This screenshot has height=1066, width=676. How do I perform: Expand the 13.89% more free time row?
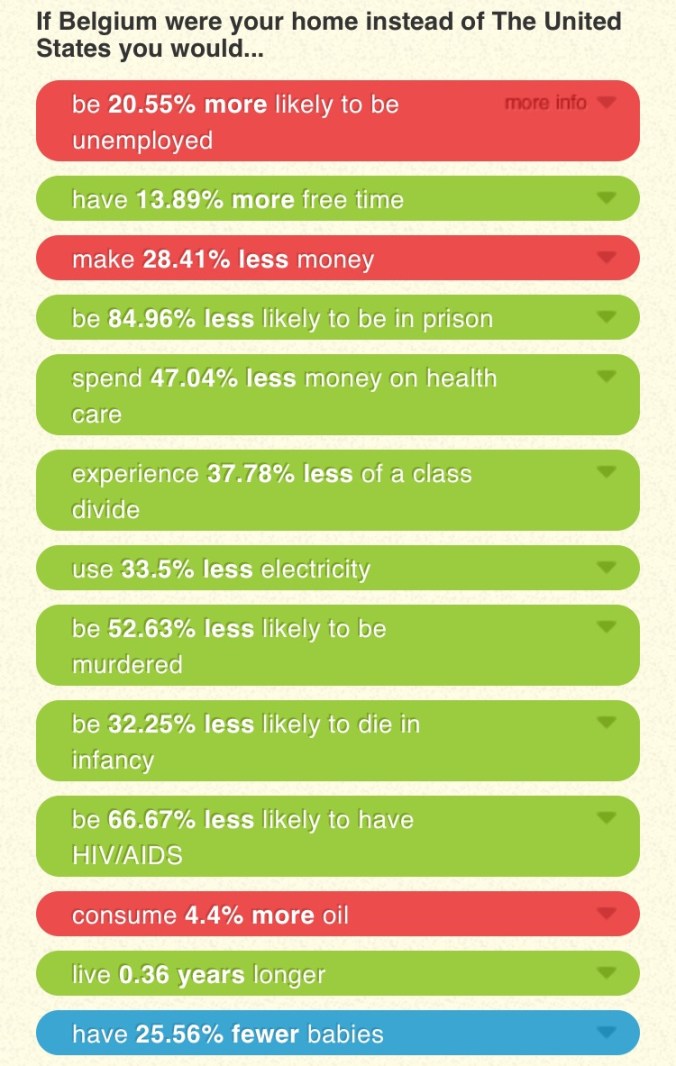(604, 198)
